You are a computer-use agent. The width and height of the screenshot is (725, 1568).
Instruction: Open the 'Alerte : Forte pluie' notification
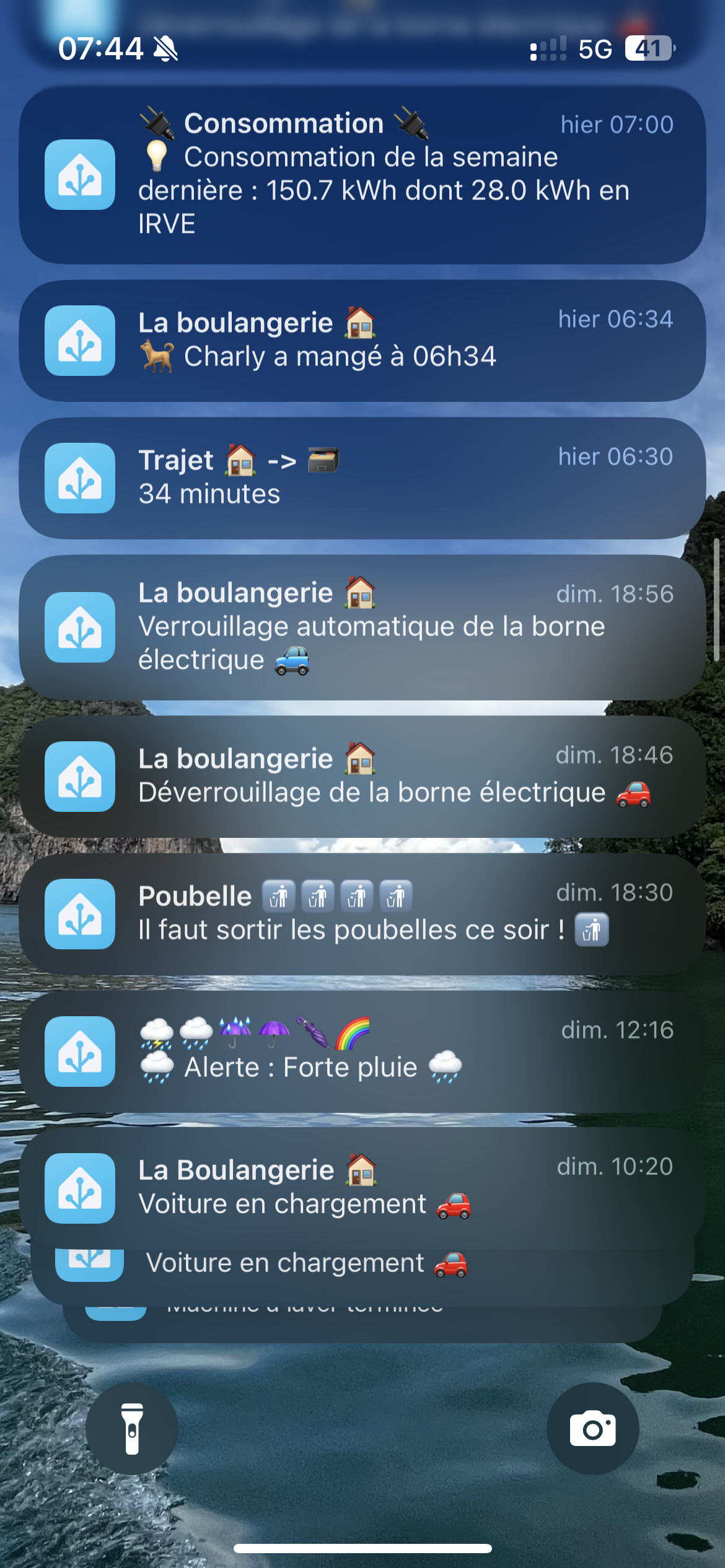coord(362,1052)
